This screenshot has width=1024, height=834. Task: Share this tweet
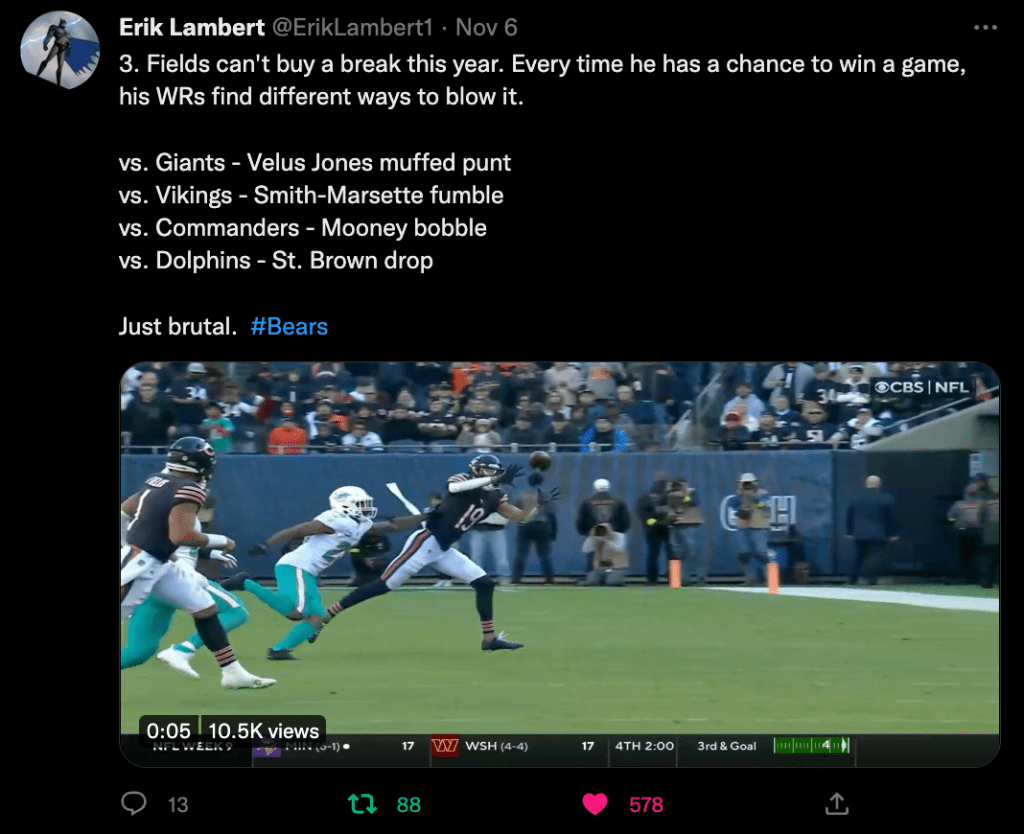click(x=836, y=803)
